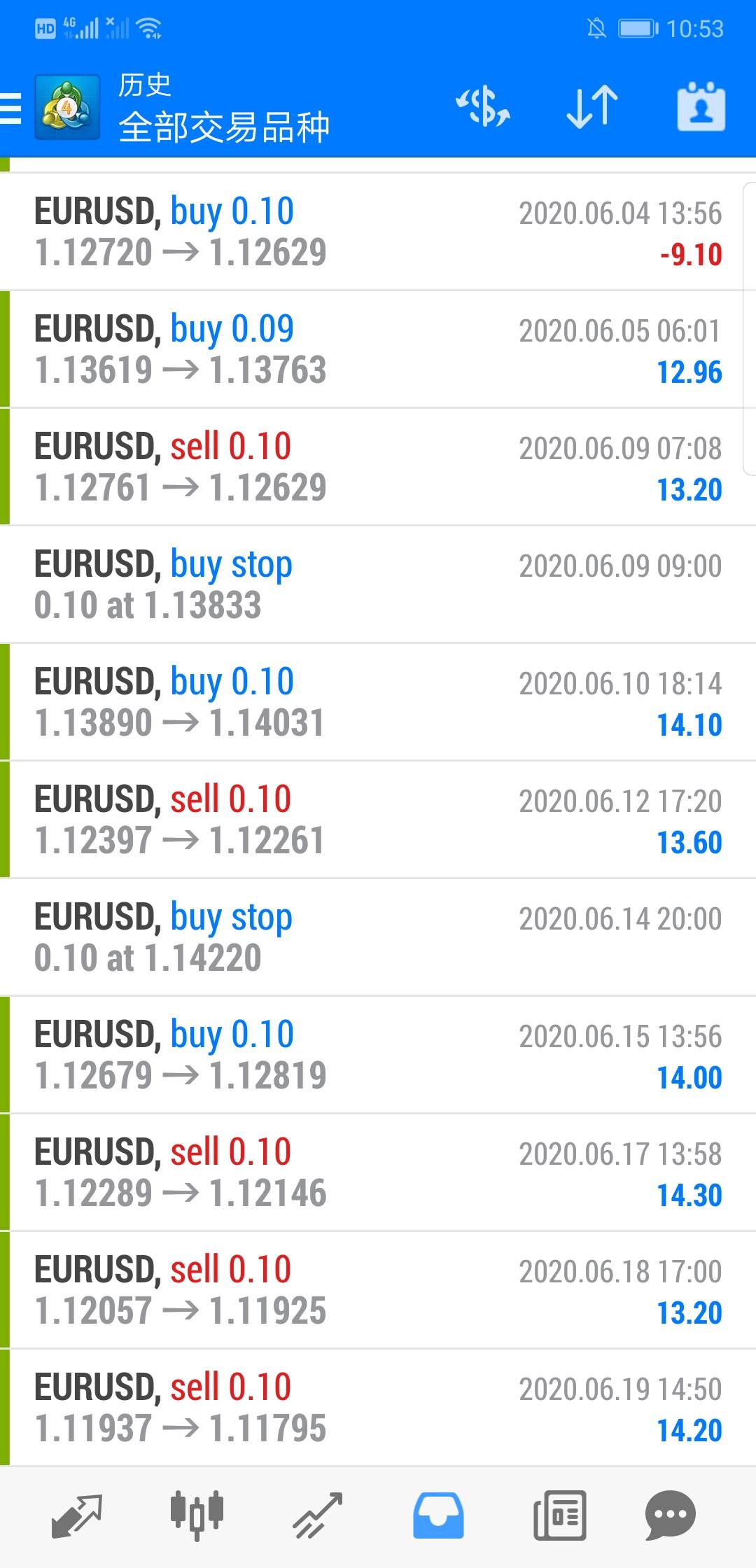Open the sort order arrows
Viewport: 756px width, 1568px height.
point(592,107)
